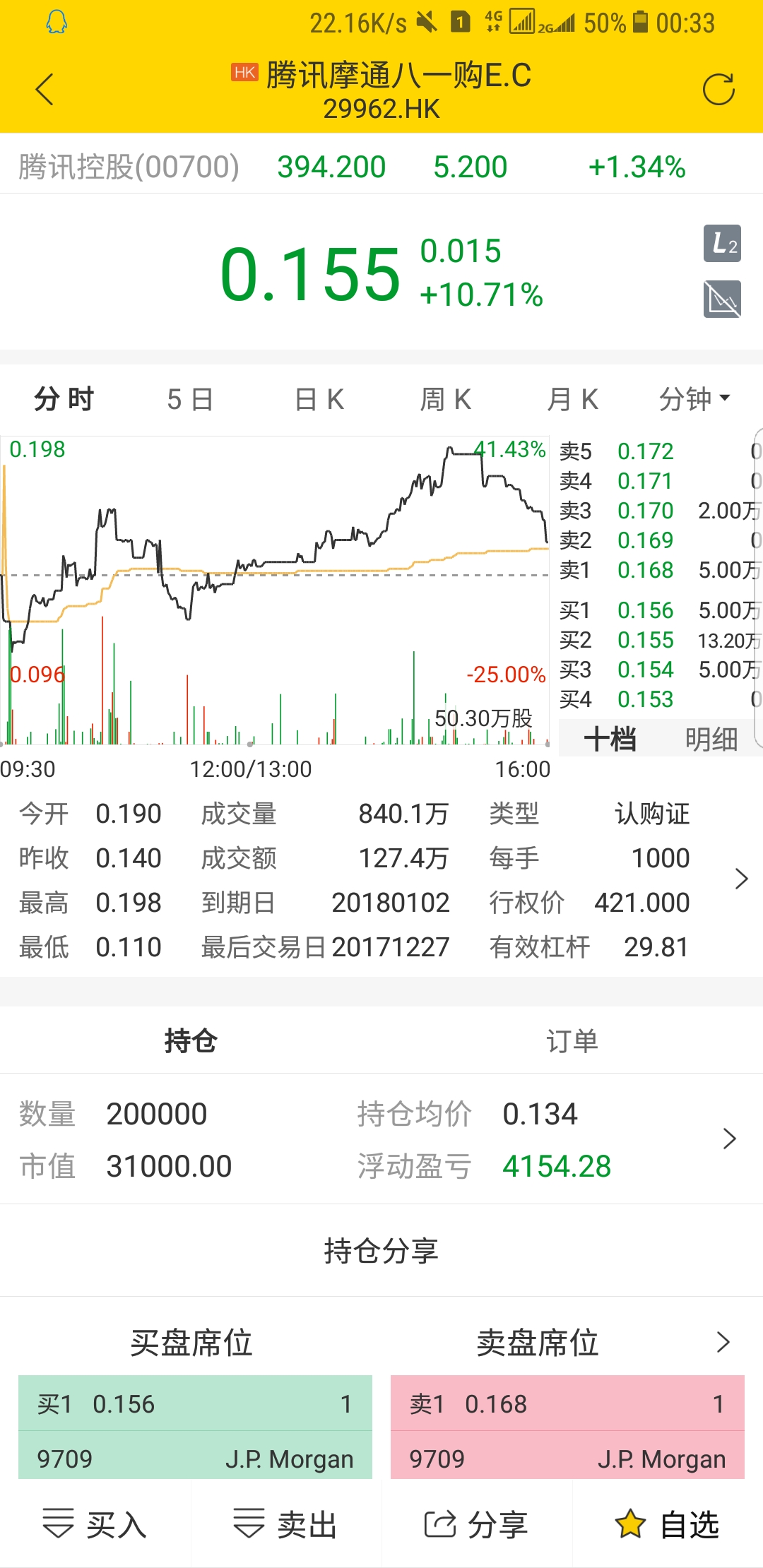
Task: Go back using the header arrow
Action: coord(45,90)
